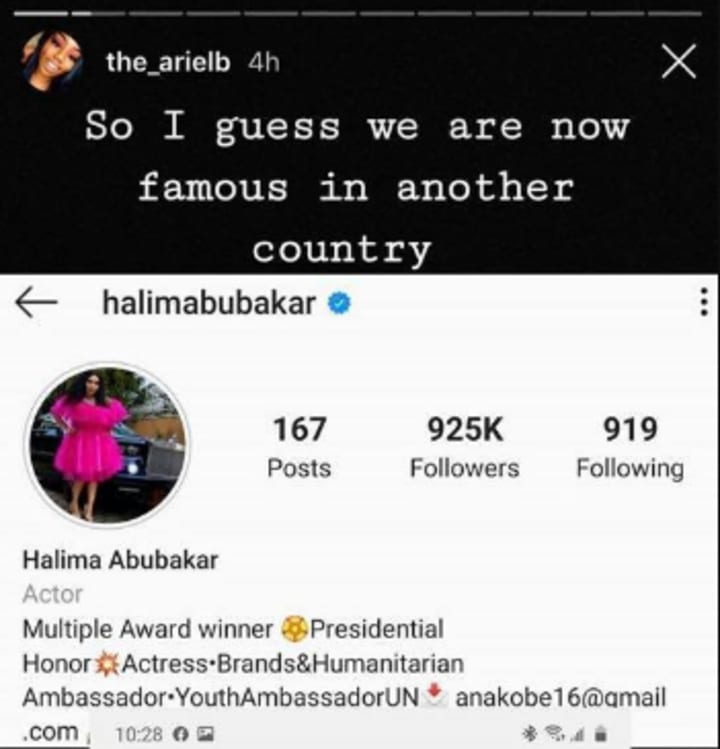
Task: Tap the the_arielb username
Action: (168, 62)
